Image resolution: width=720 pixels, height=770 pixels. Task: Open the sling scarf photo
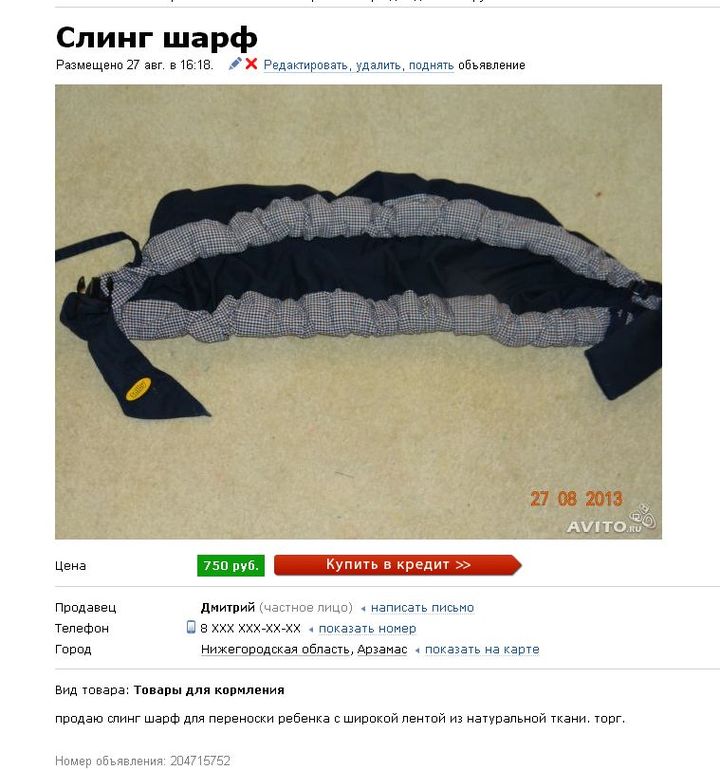point(358,311)
